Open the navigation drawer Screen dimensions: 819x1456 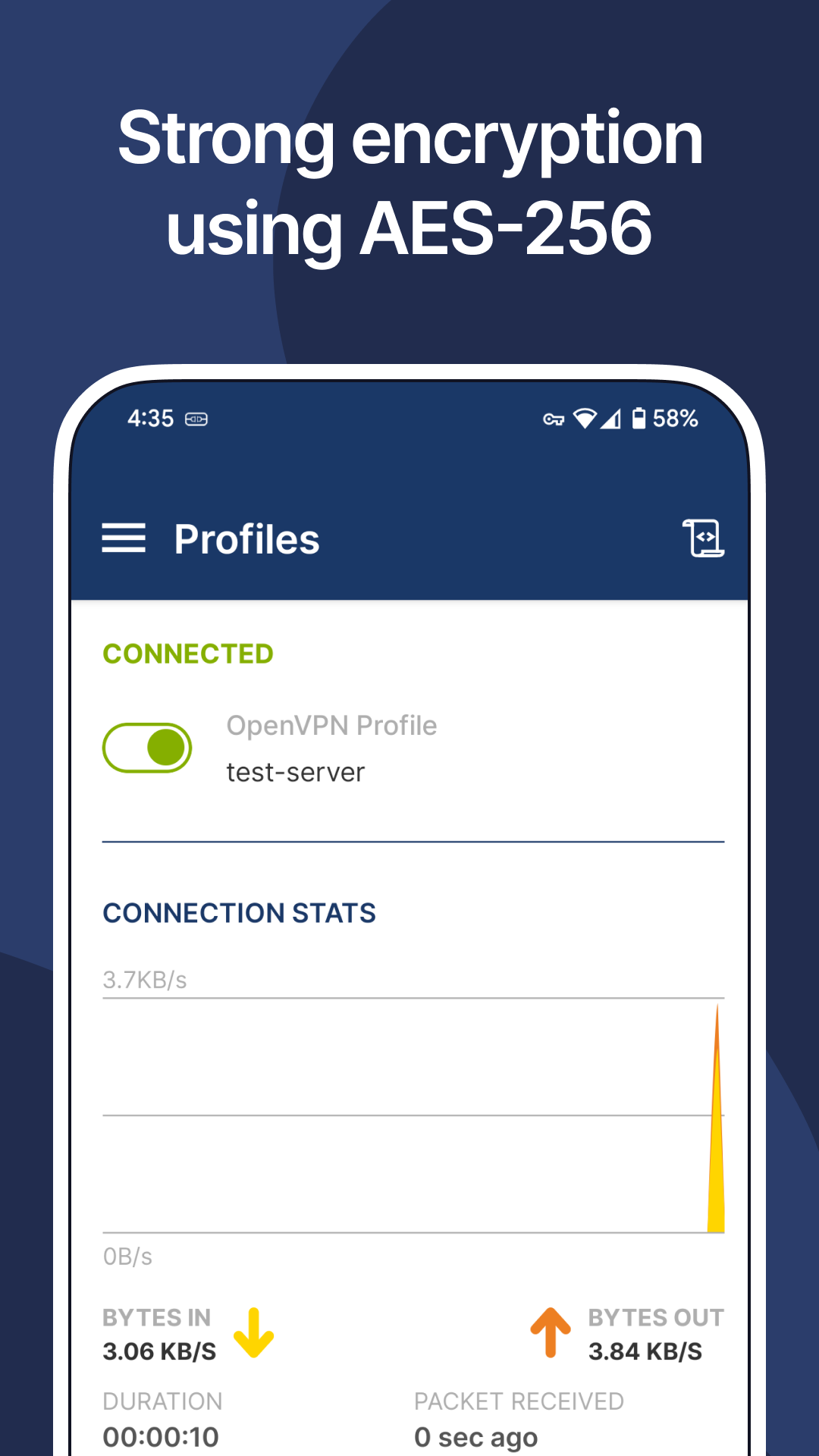pyautogui.click(x=124, y=538)
